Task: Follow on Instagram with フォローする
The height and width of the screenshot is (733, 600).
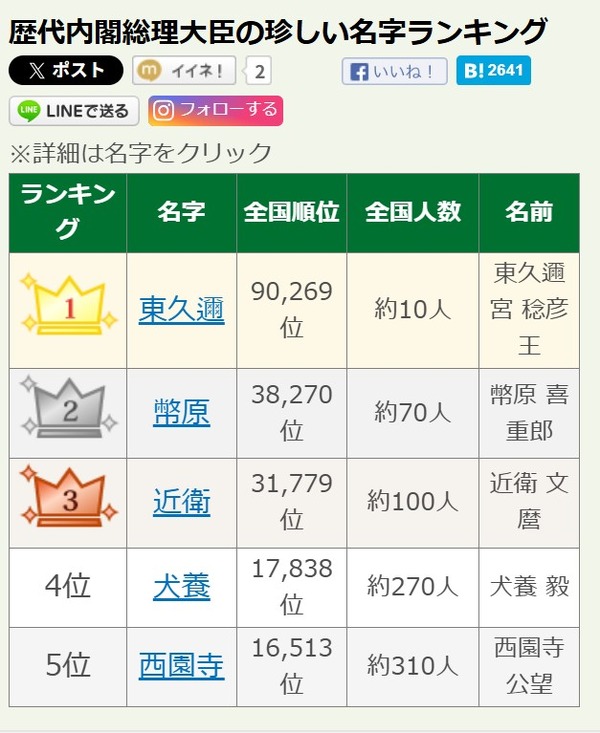Action: click(215, 110)
